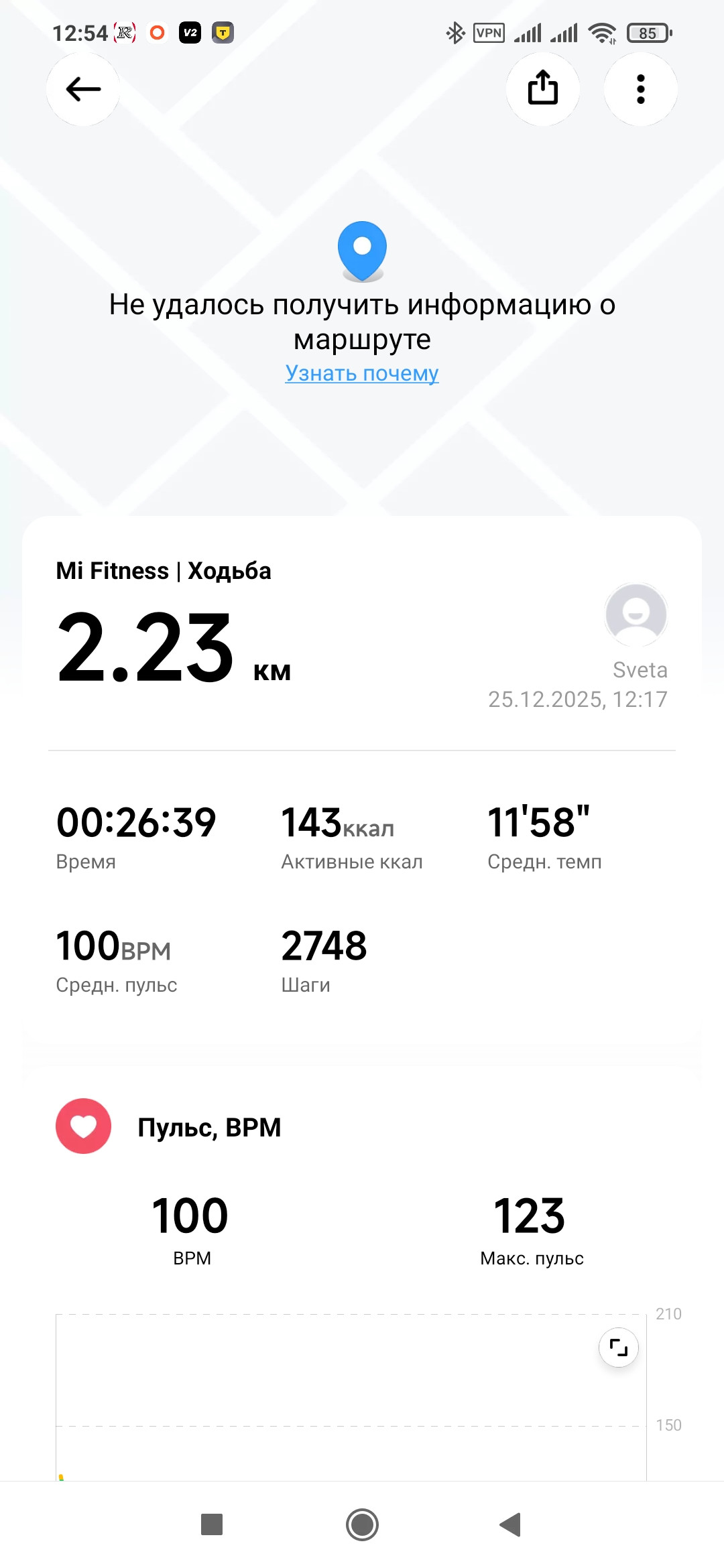Go back using the top-left arrow
The height and width of the screenshot is (1568, 724).
83,89
